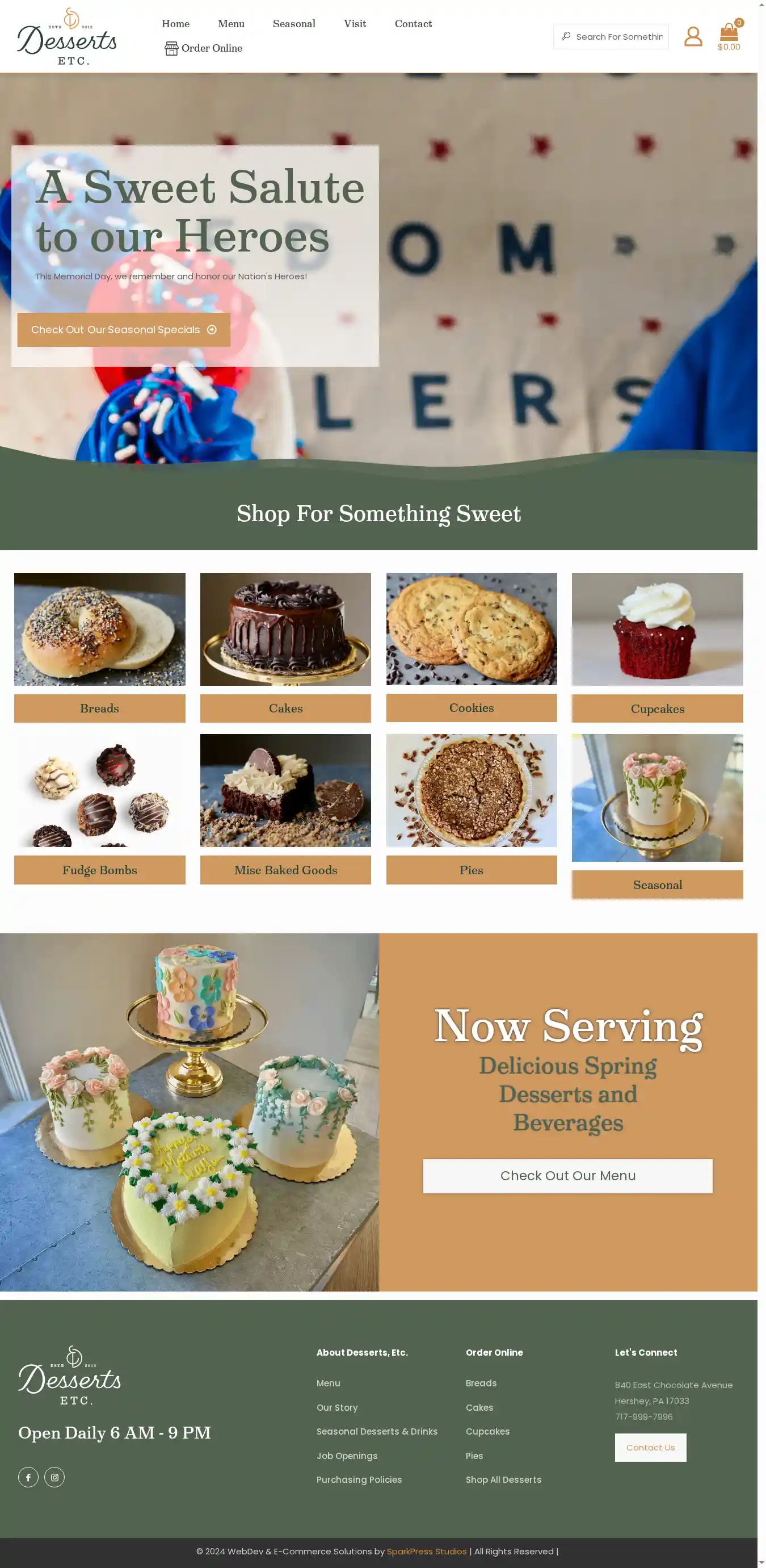Open Shop All Desserts link
This screenshot has width=766, height=1568.
(x=503, y=1480)
